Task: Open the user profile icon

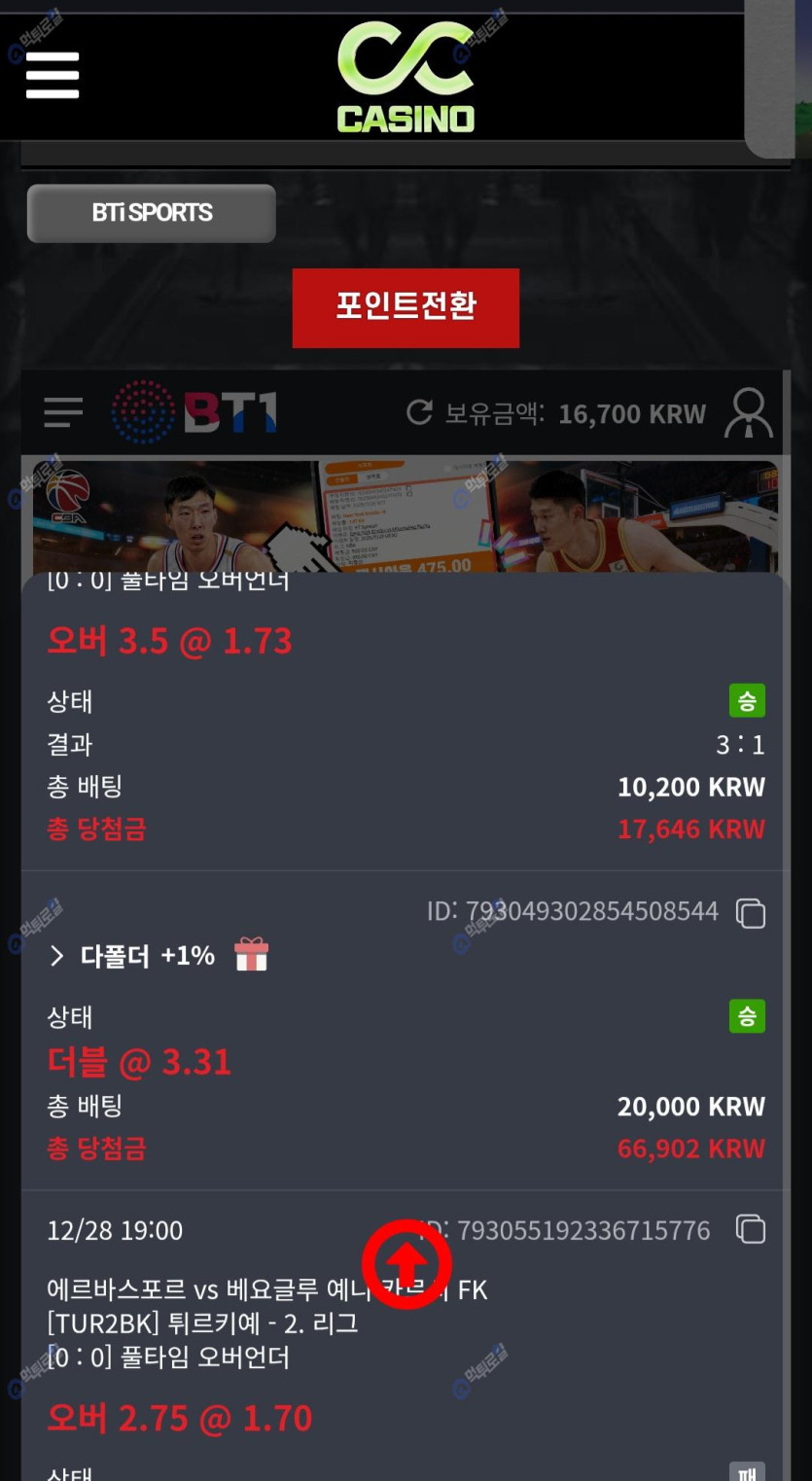Action: pos(748,413)
